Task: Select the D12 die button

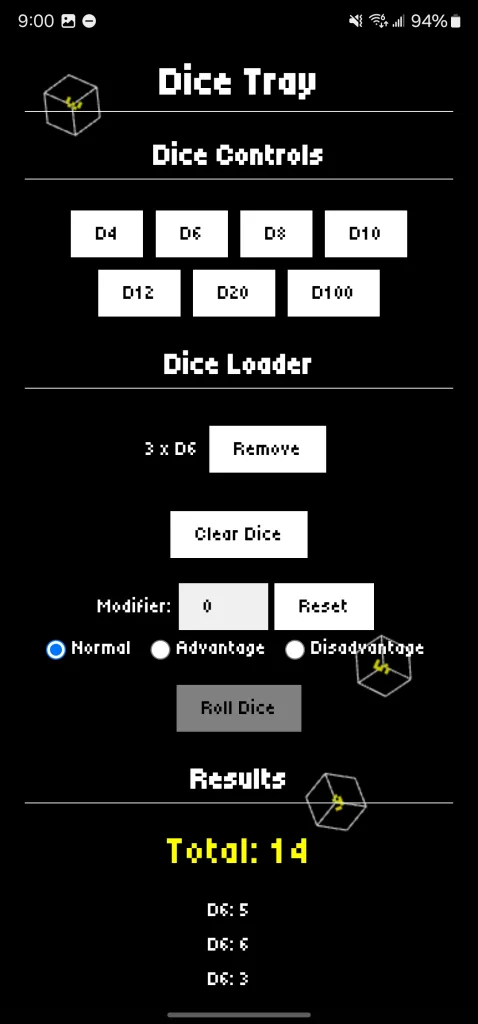Action: click(x=139, y=293)
